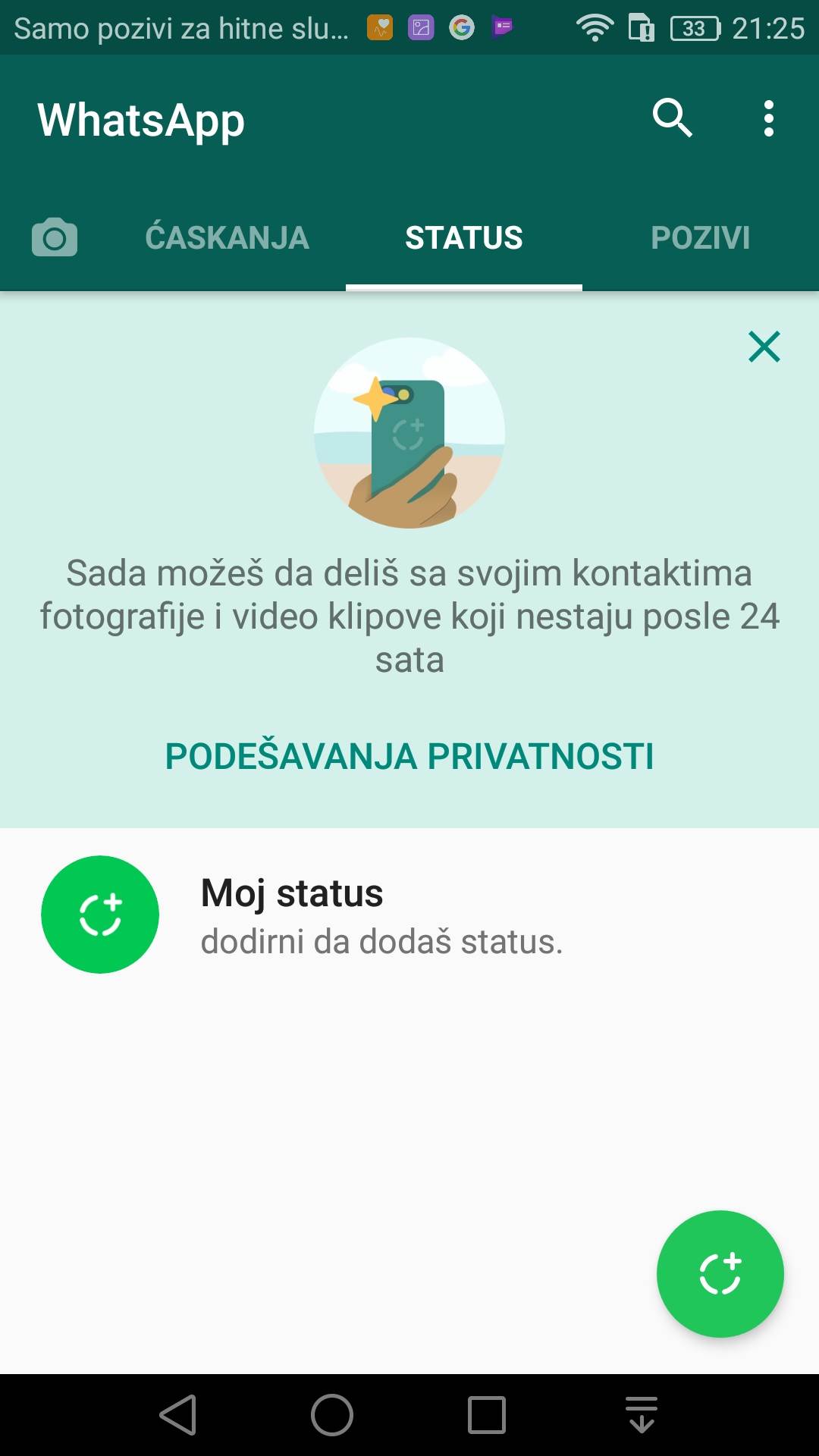Tap the WhatsApp title text

(x=140, y=119)
